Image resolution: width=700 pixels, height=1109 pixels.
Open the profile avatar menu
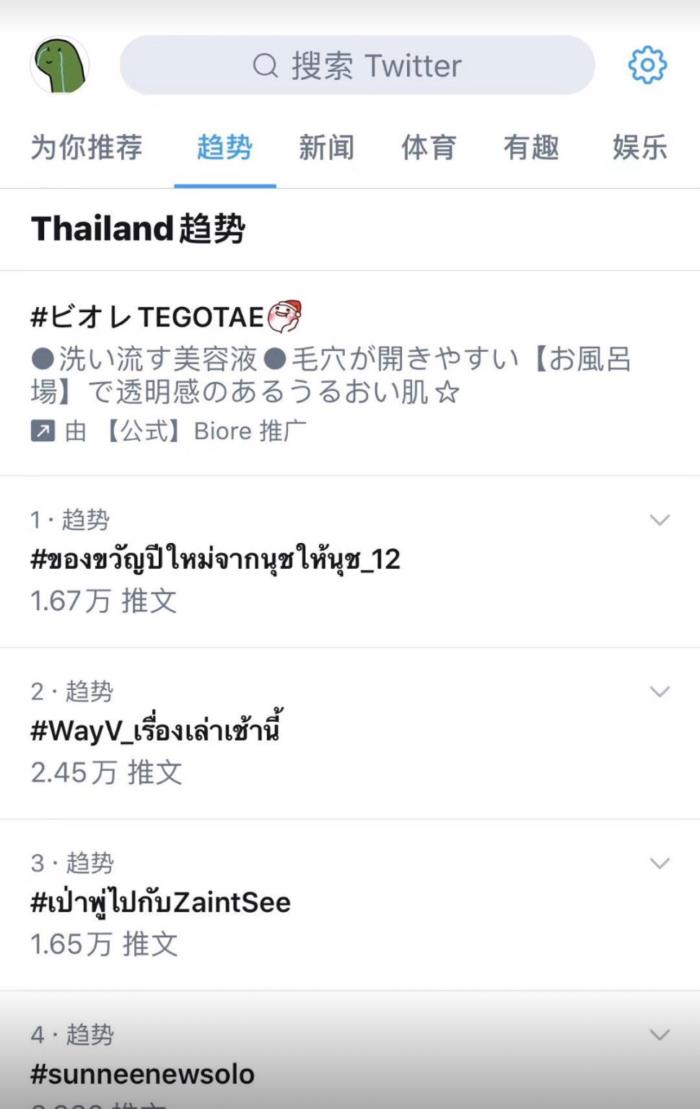pyautogui.click(x=60, y=65)
